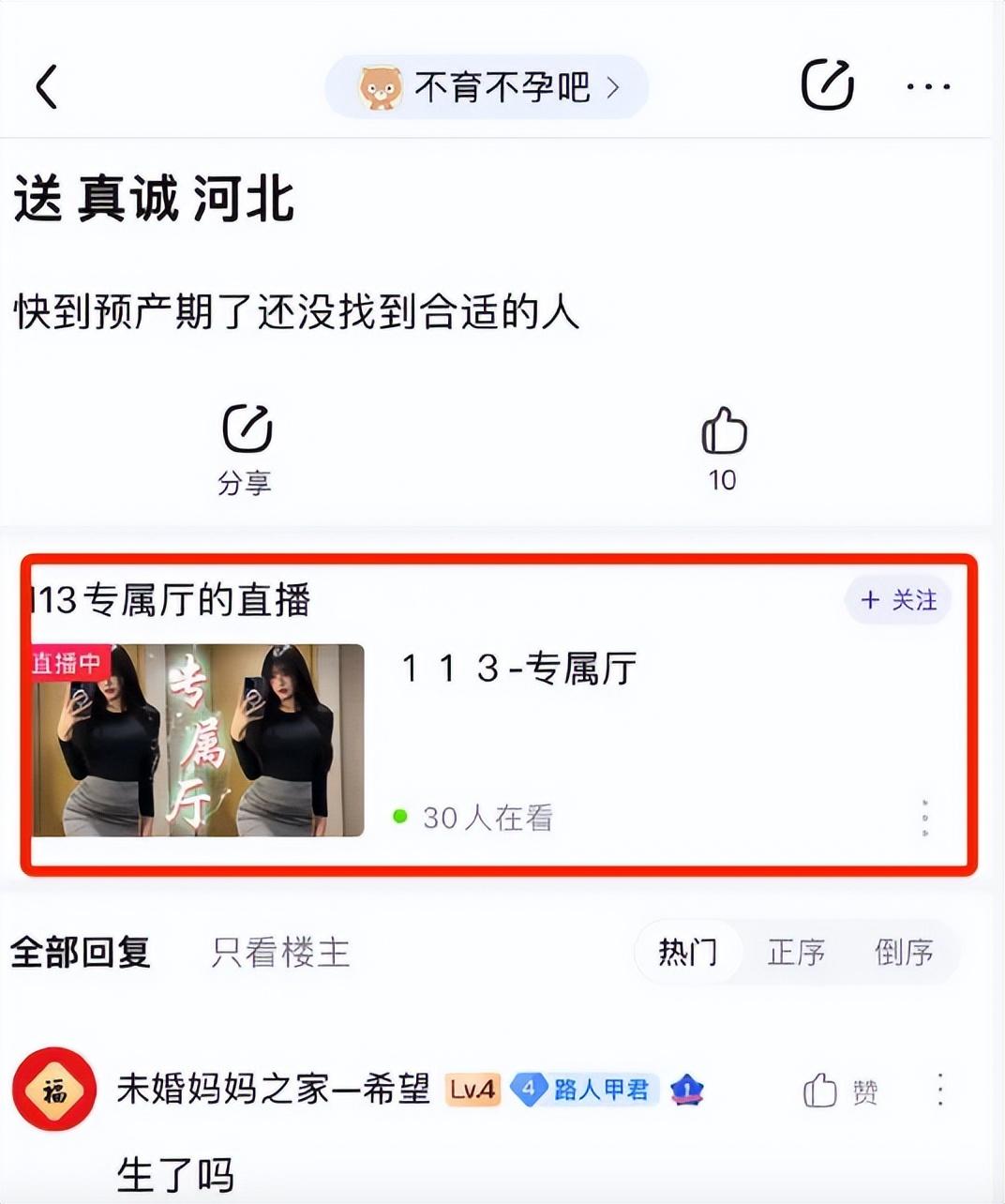Switch on 只看楼主 to view only author replies
Screen dimensions: 1005x1204
point(278,953)
